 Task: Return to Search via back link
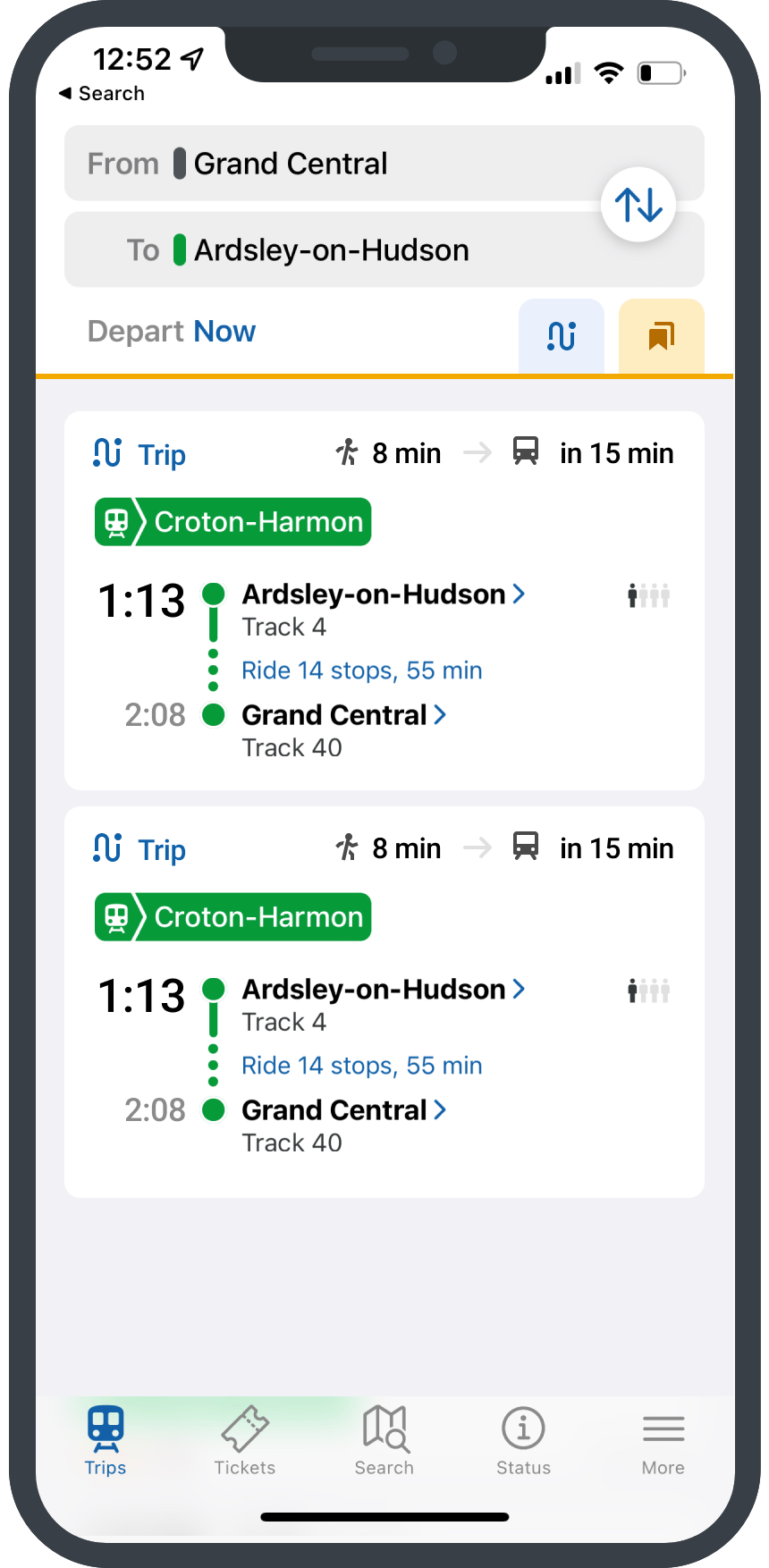coord(101,93)
